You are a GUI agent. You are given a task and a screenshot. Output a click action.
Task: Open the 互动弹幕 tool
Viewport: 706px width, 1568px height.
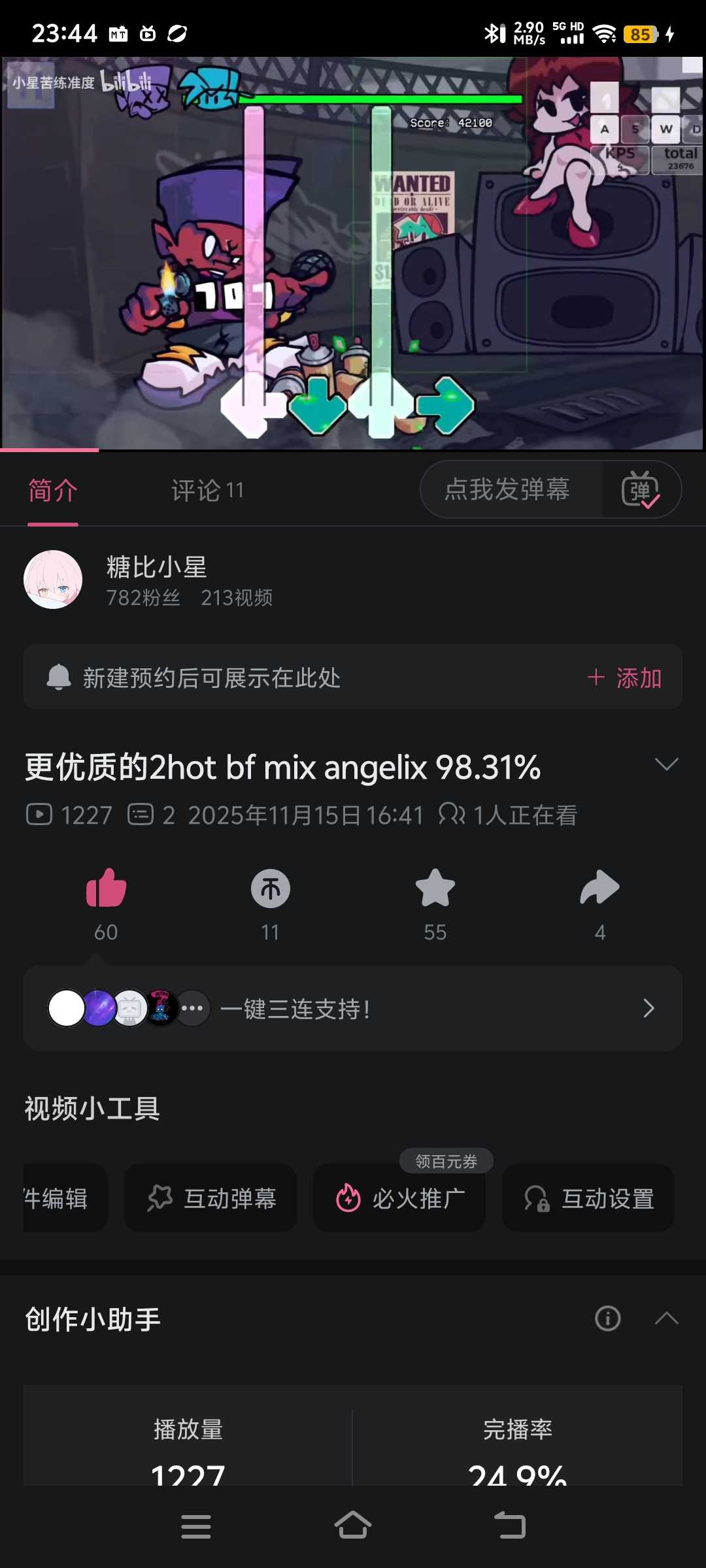[x=210, y=1198]
